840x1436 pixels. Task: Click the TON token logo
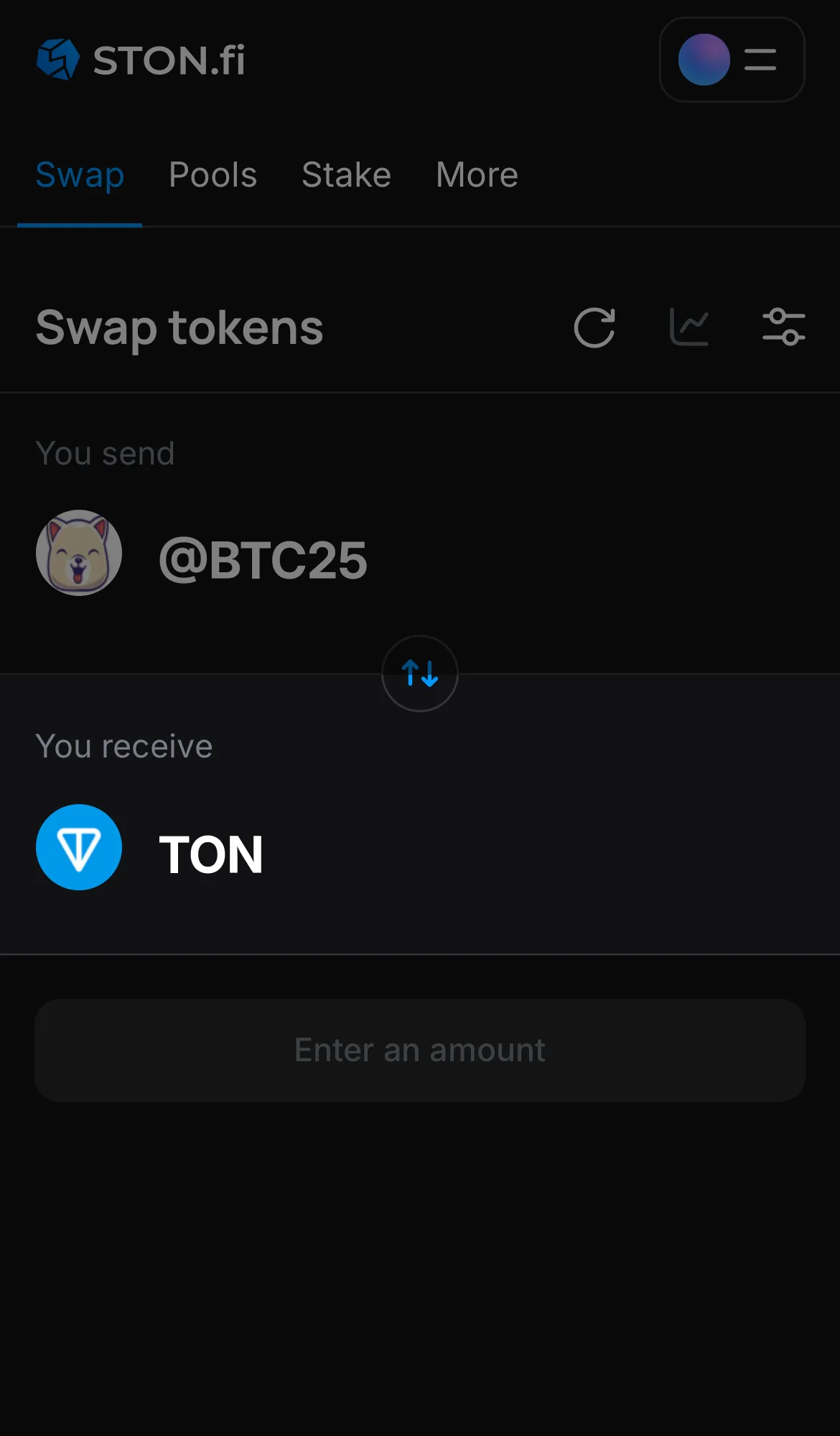[x=78, y=847]
